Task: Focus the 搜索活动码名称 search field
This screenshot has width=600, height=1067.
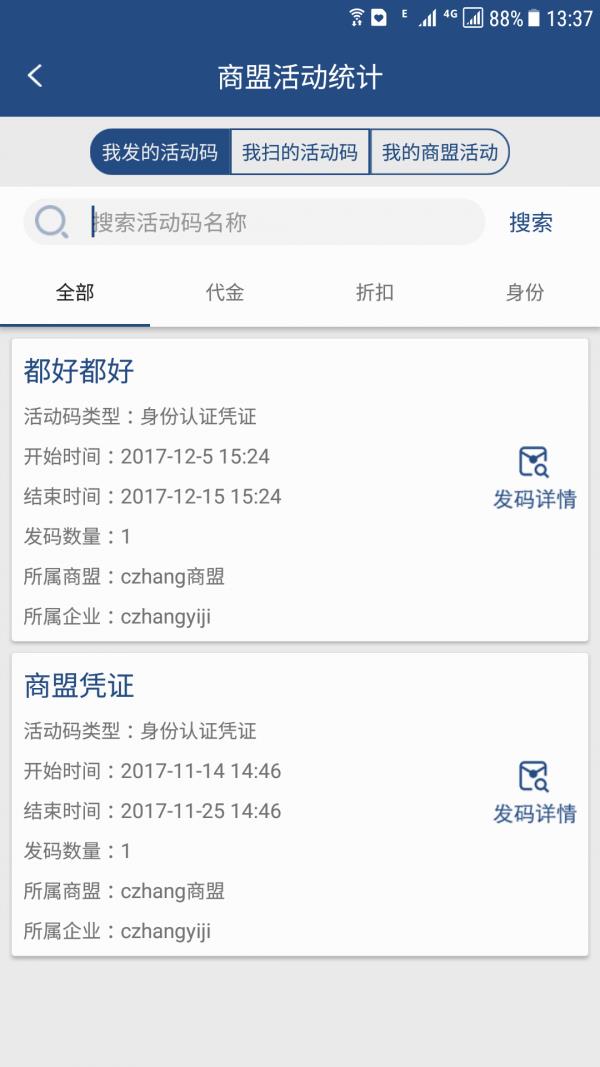Action: coord(254,222)
